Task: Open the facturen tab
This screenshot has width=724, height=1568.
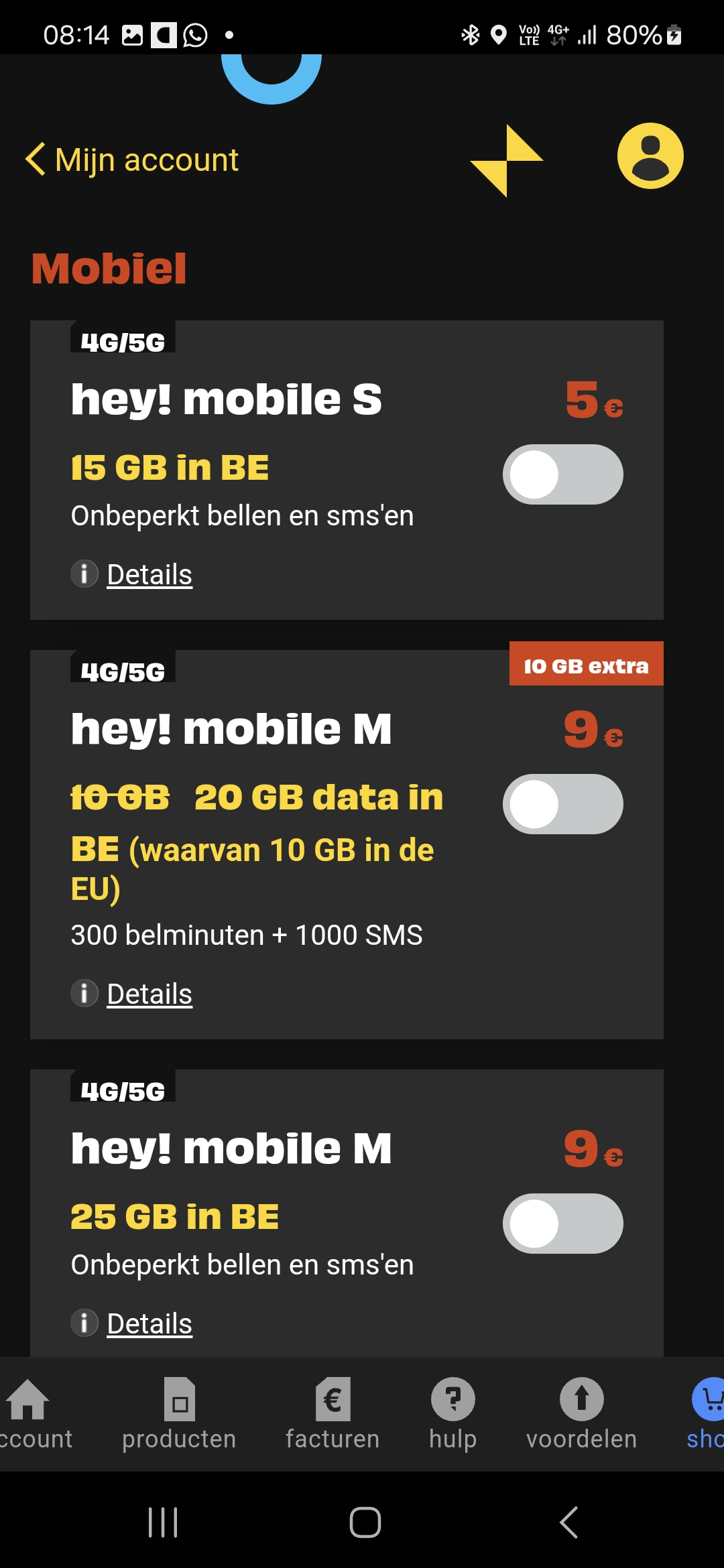Action: pyautogui.click(x=333, y=1414)
